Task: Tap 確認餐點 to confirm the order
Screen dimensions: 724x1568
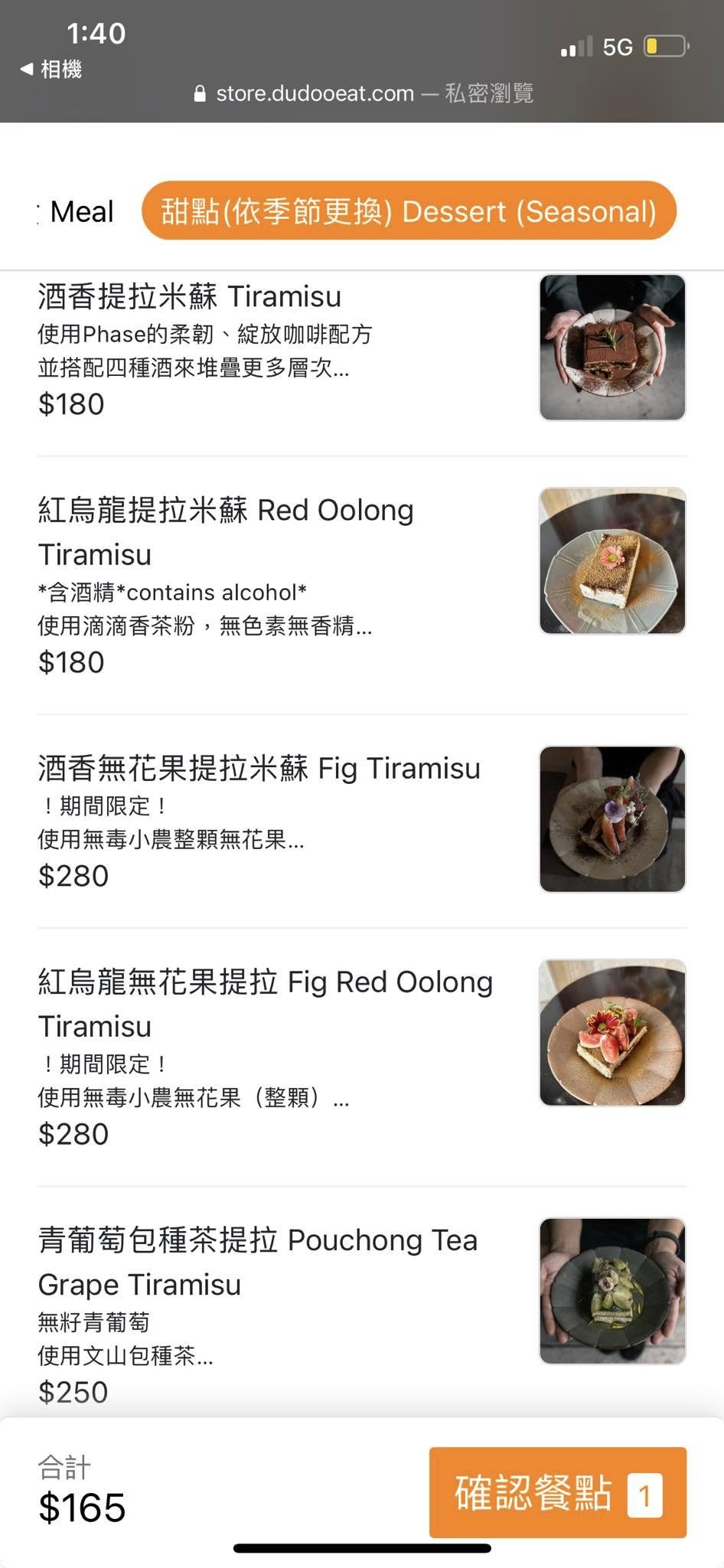Action: click(557, 1492)
